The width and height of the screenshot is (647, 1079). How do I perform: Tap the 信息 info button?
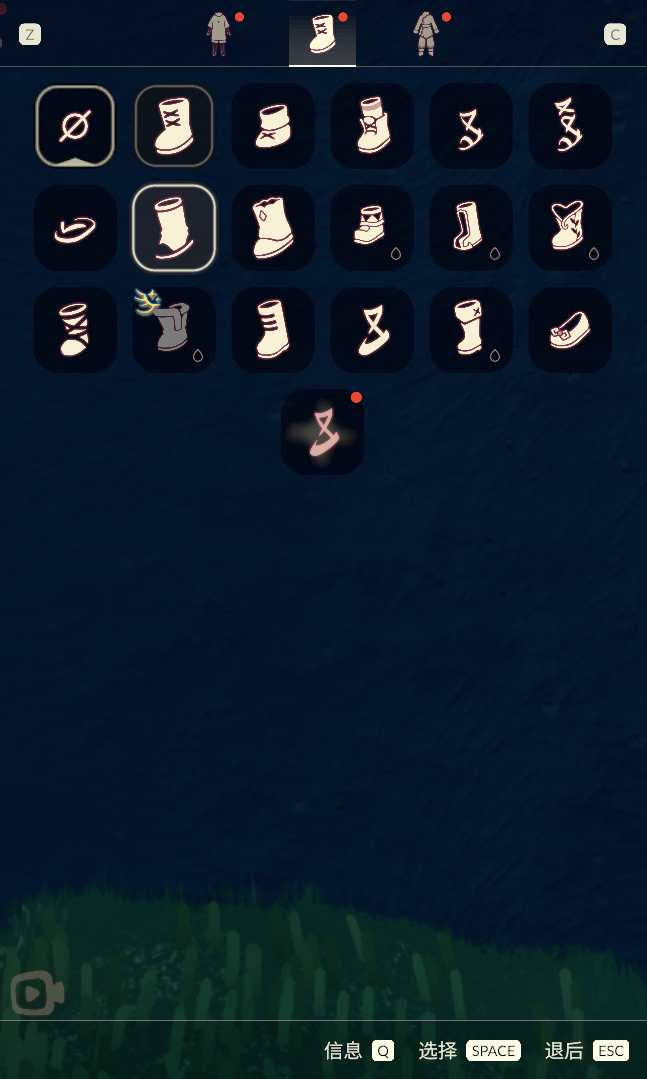pyautogui.click(x=359, y=1050)
